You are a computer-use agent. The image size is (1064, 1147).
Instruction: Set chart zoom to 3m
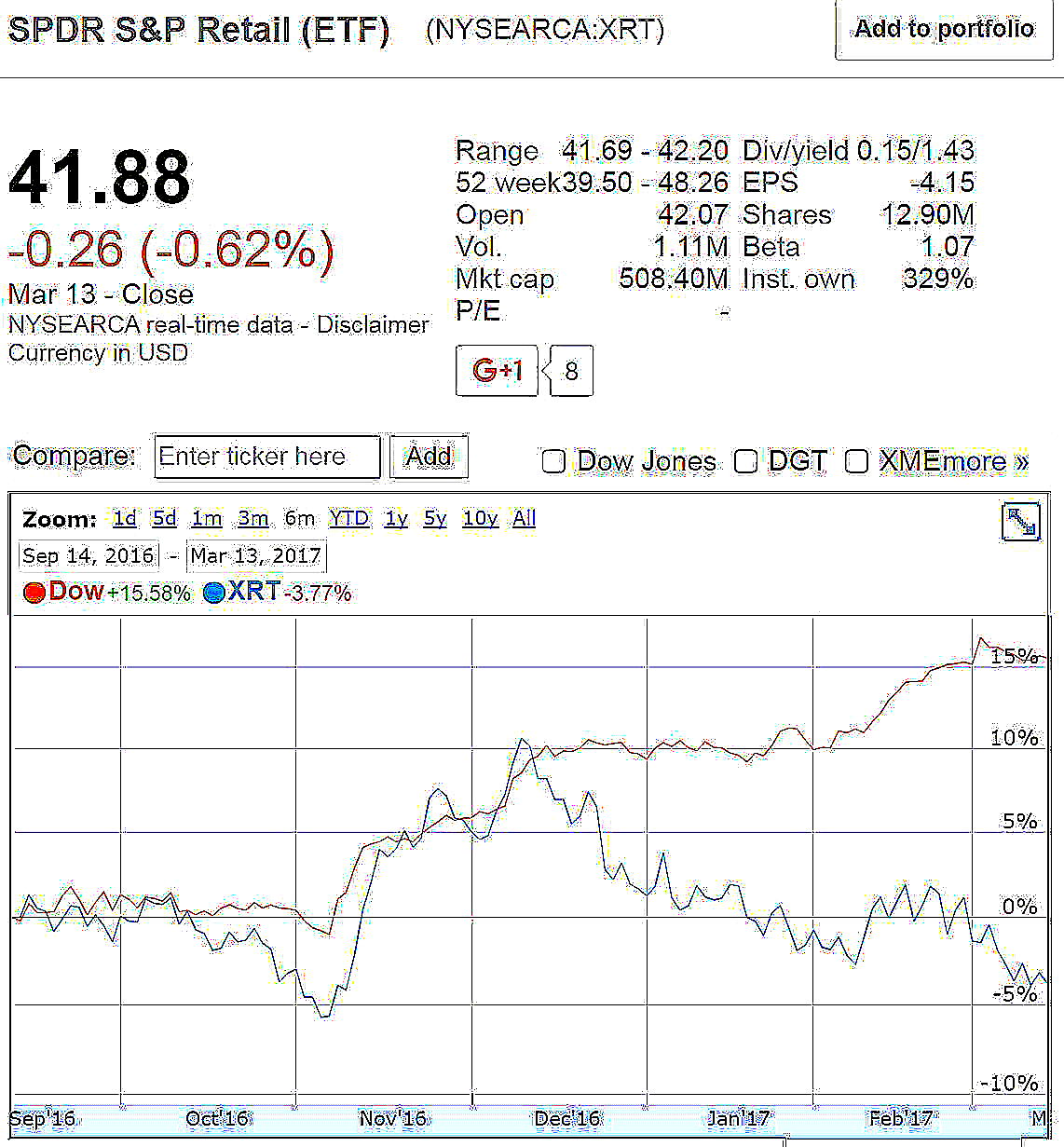(252, 519)
